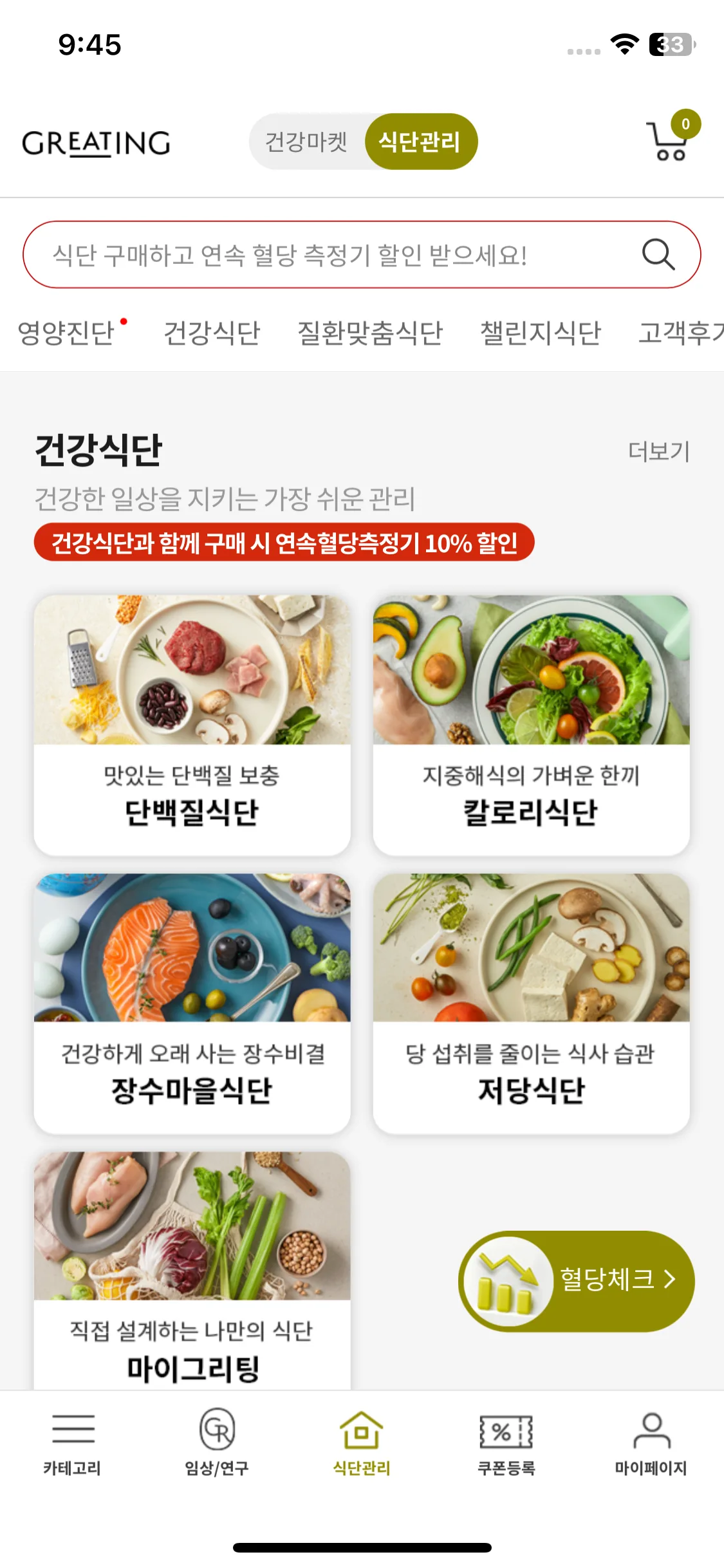Open the 단백질식단 card
This screenshot has height=1568, width=724.
coord(192,721)
